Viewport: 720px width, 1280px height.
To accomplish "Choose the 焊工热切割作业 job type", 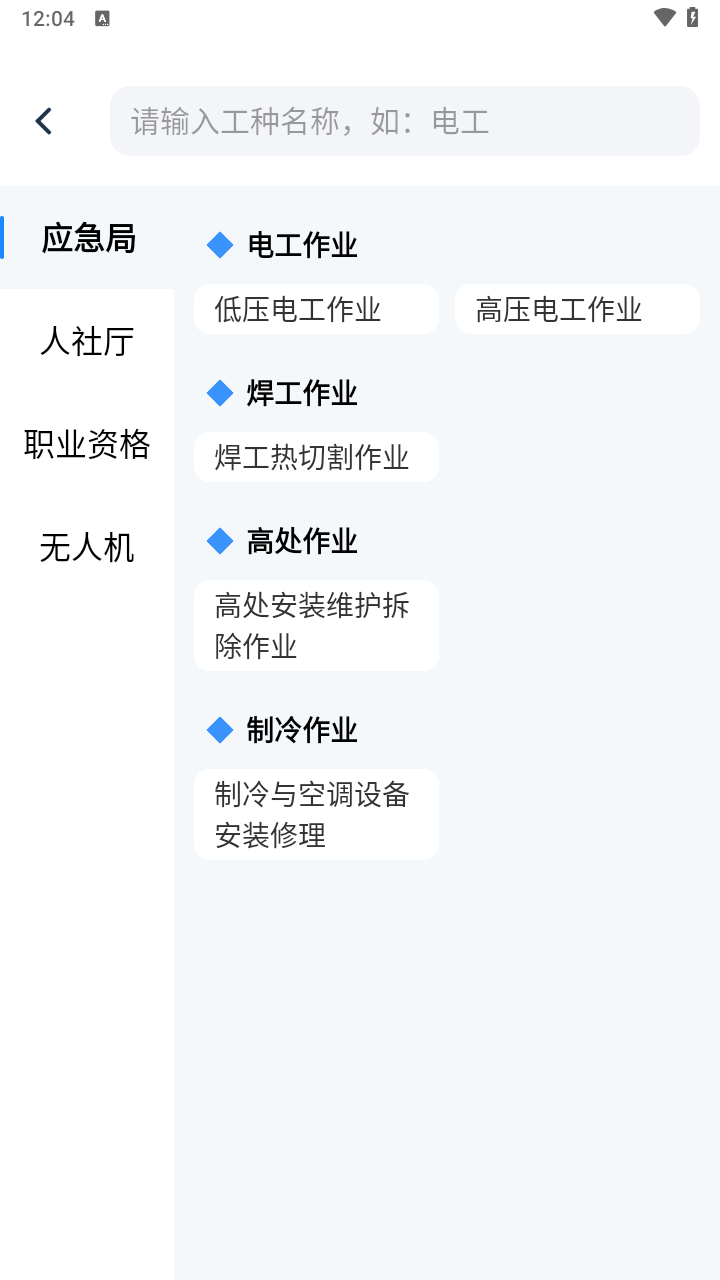I will click(316, 457).
